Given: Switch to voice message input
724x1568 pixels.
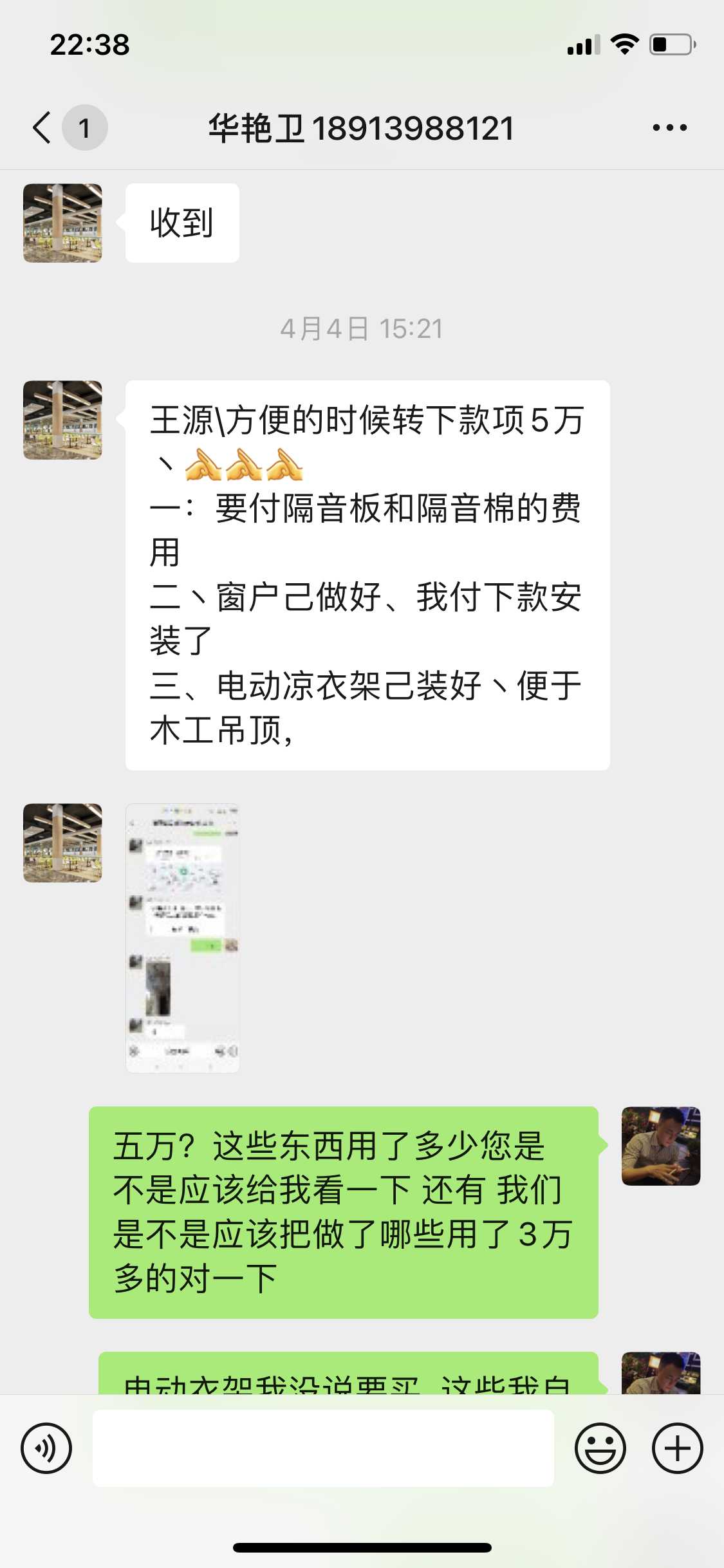Looking at the screenshot, I should (46, 1448).
